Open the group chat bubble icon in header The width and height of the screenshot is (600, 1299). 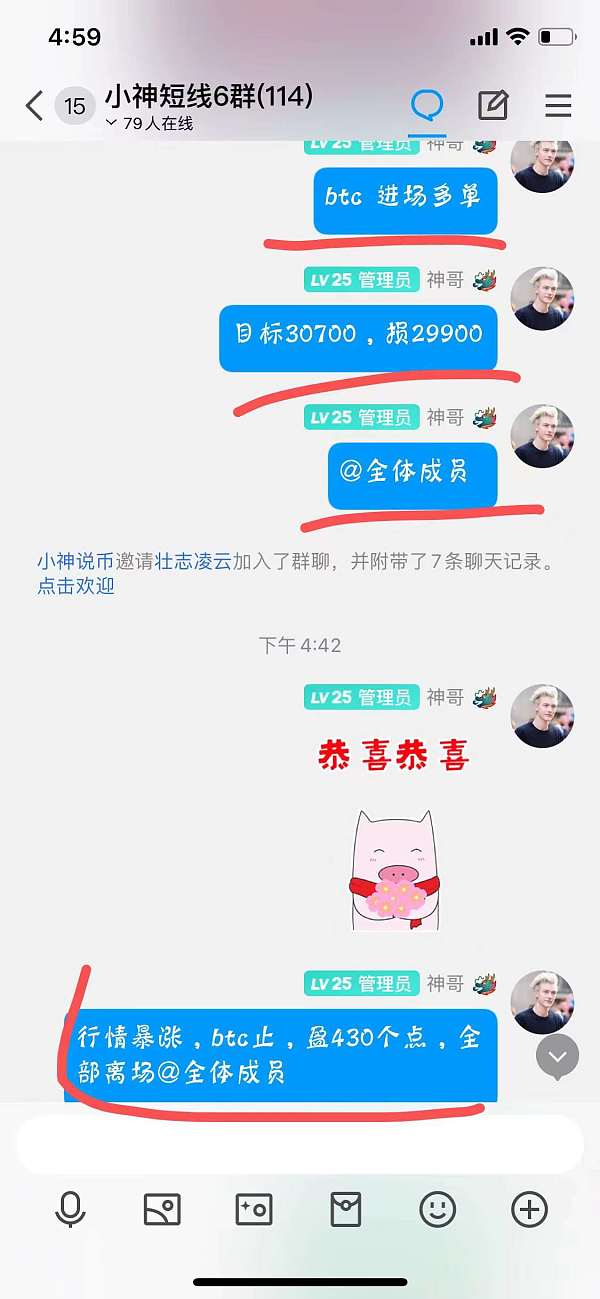428,105
